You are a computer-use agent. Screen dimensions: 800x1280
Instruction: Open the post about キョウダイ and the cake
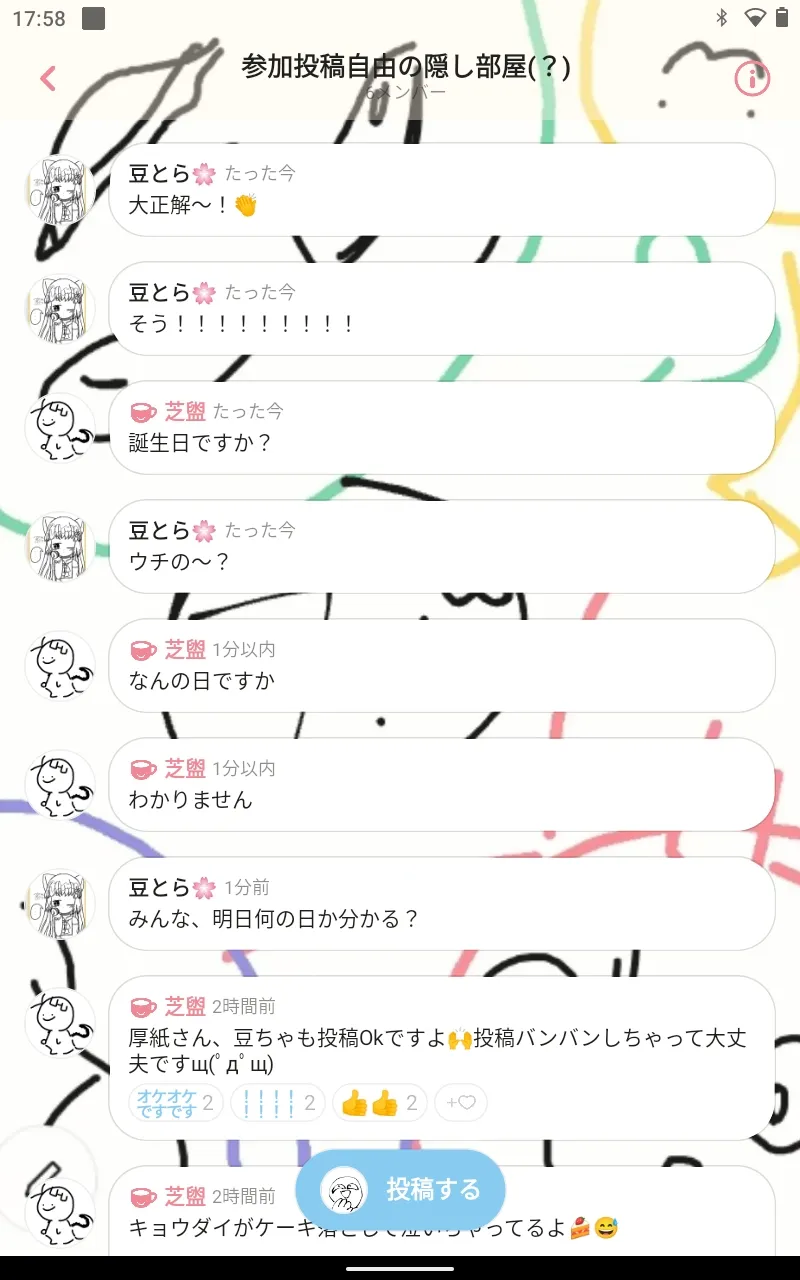442,1210
